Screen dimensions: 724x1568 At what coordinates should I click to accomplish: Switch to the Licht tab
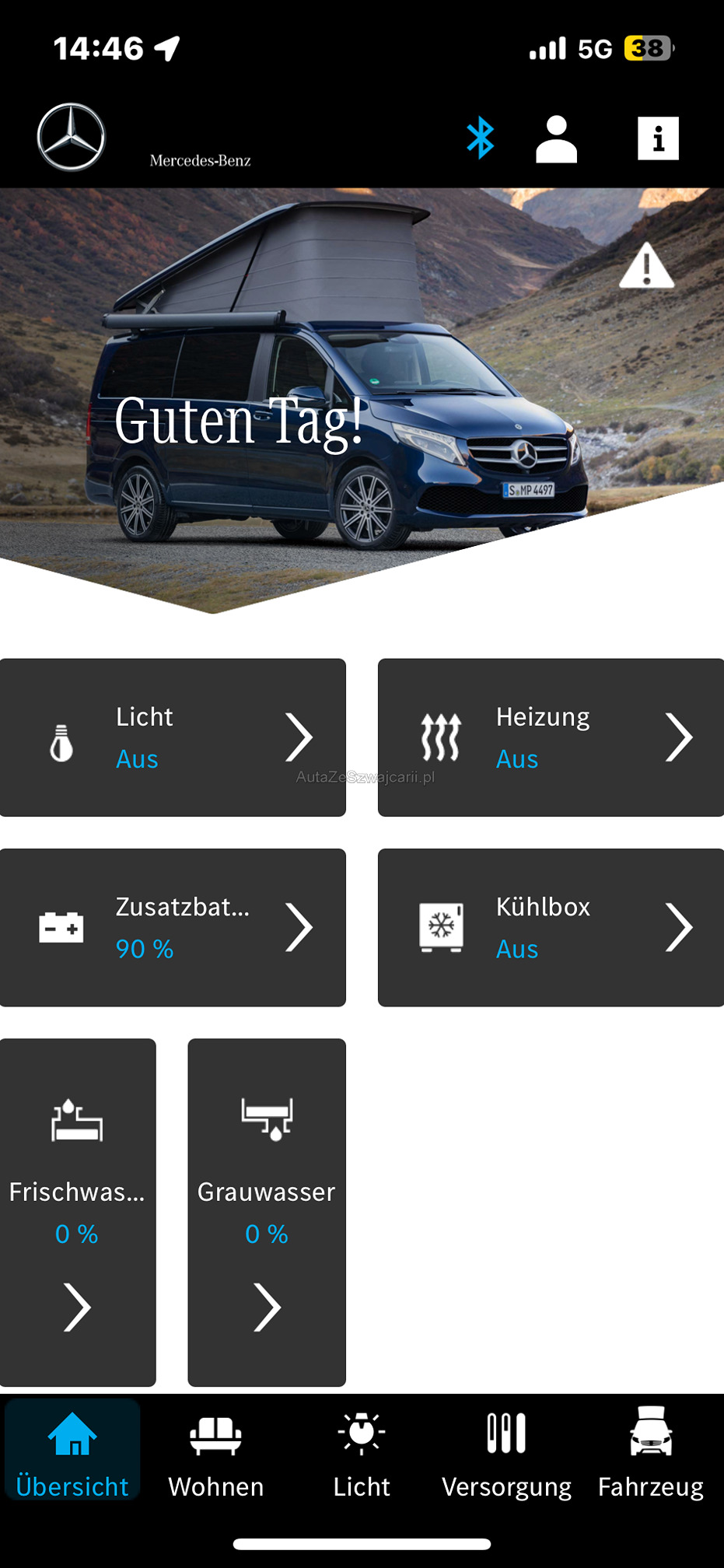362,1451
